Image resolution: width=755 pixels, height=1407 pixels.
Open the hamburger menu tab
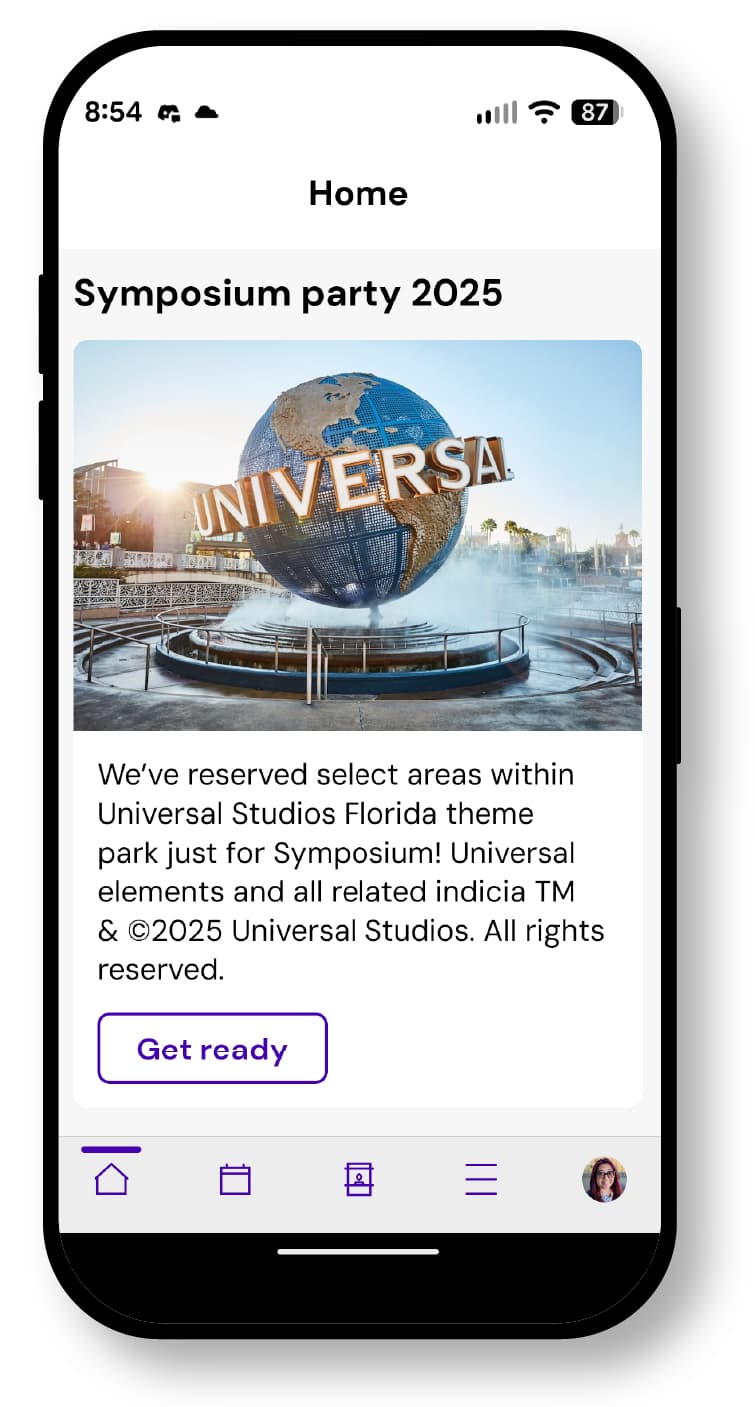click(x=481, y=1180)
